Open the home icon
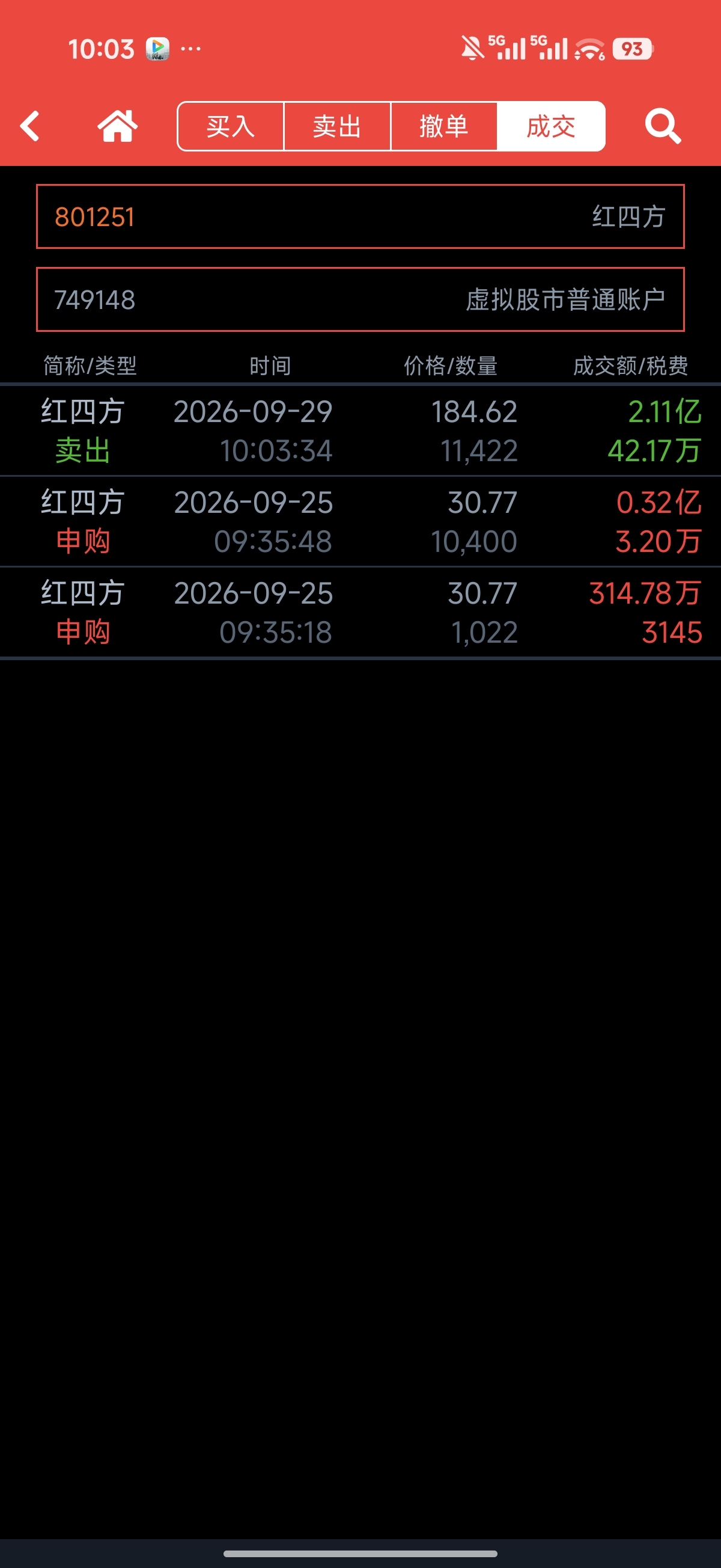 point(117,126)
